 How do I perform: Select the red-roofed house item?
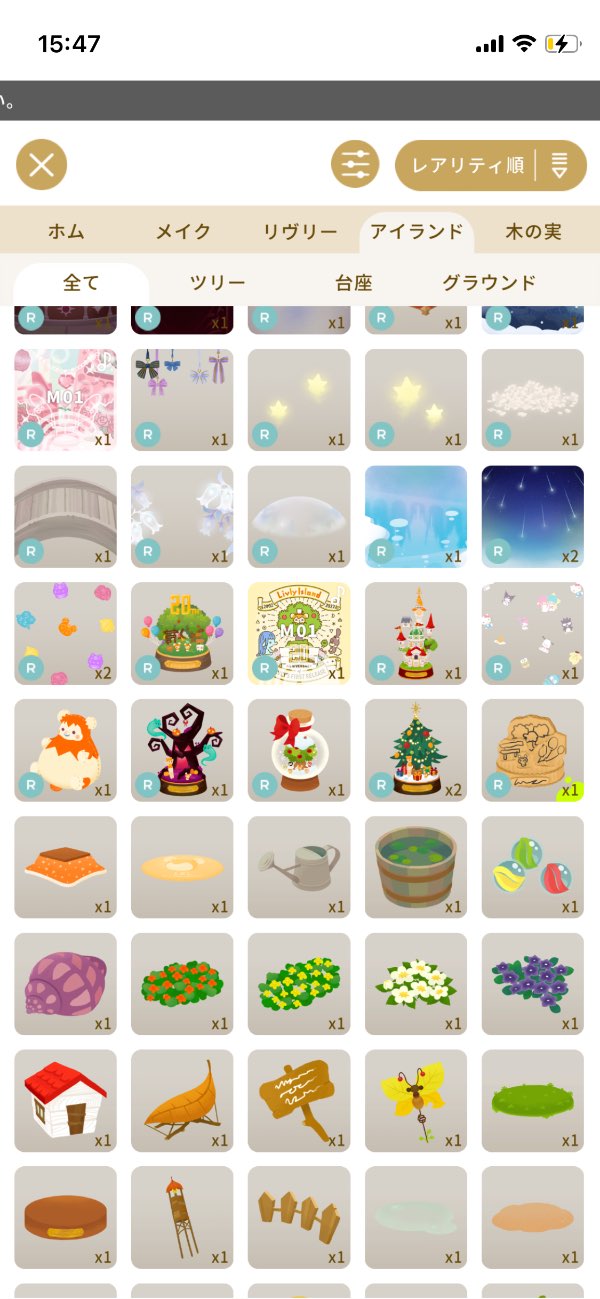click(x=65, y=1100)
